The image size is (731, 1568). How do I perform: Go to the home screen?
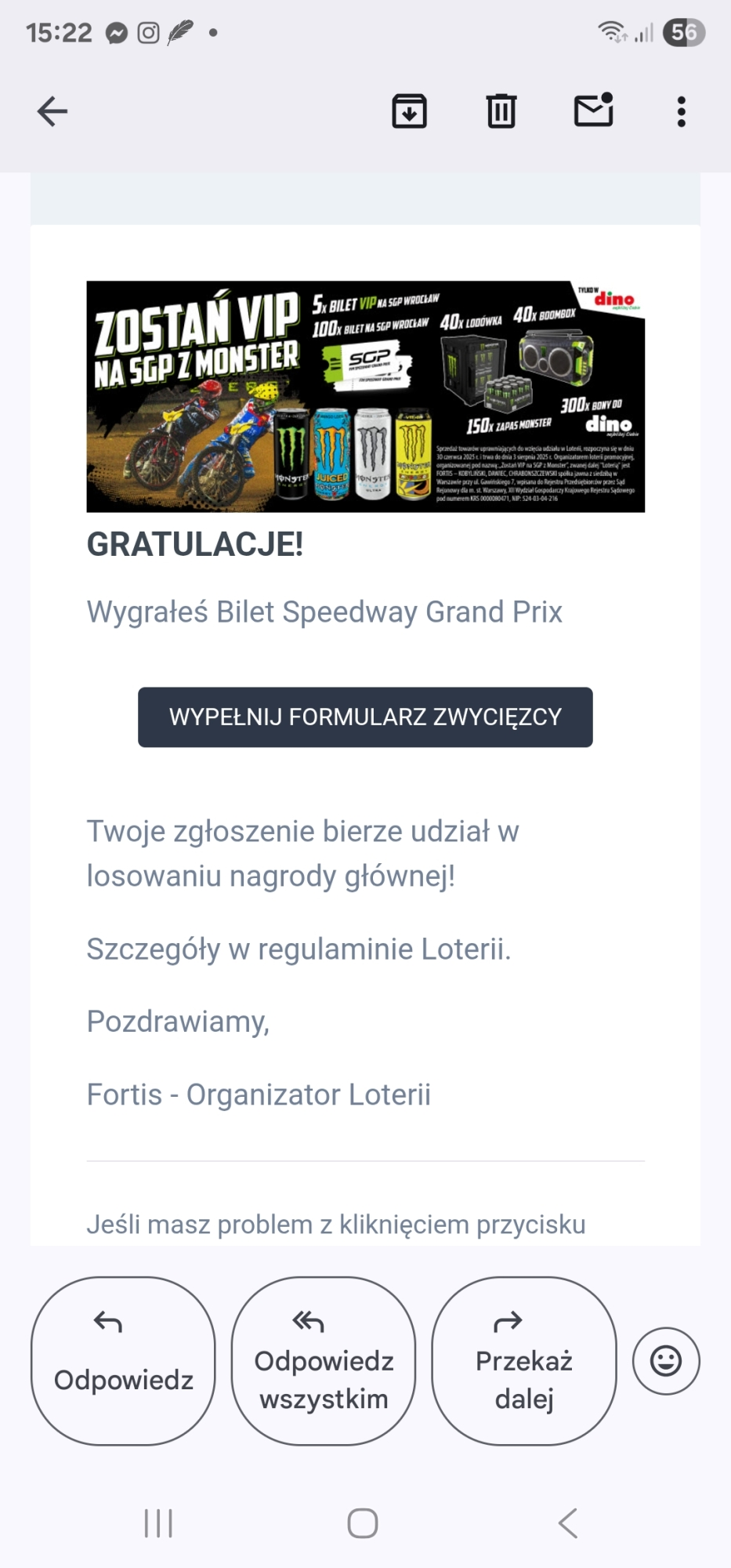[363, 1523]
